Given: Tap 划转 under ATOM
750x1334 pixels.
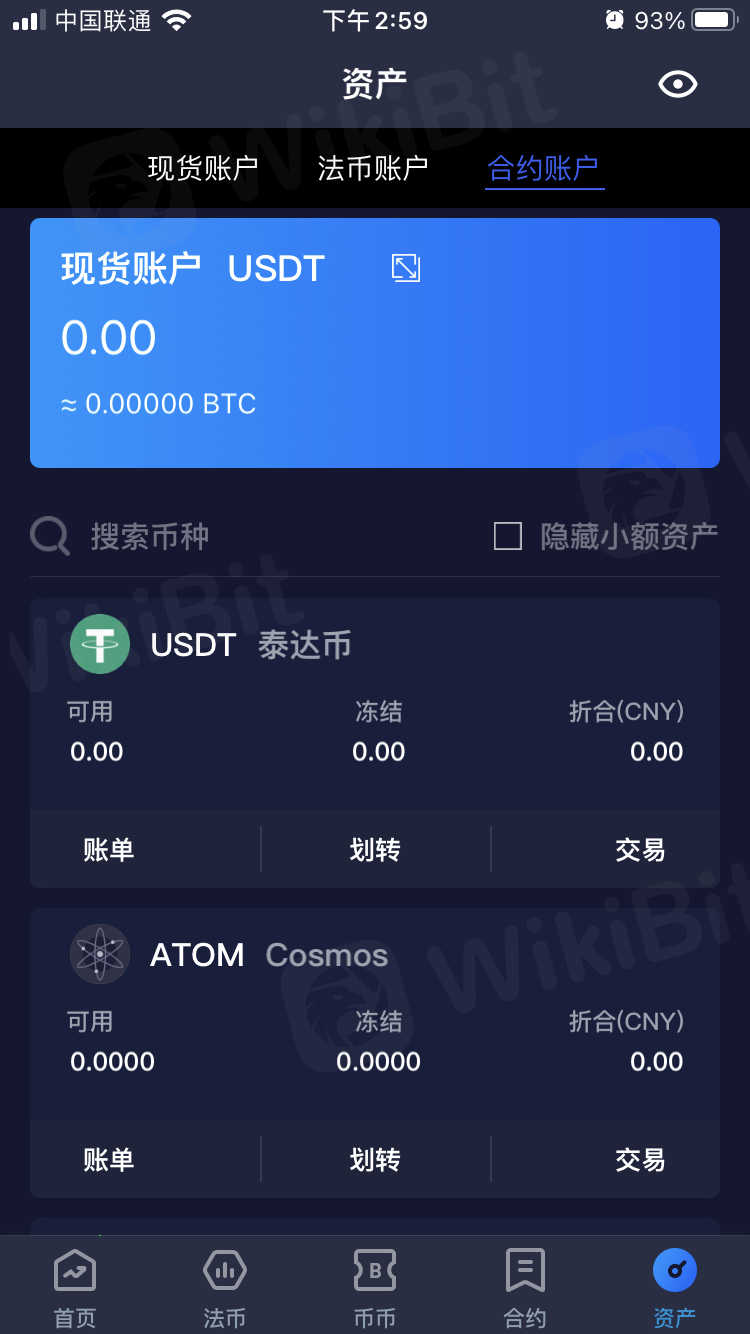Looking at the screenshot, I should pyautogui.click(x=375, y=1160).
